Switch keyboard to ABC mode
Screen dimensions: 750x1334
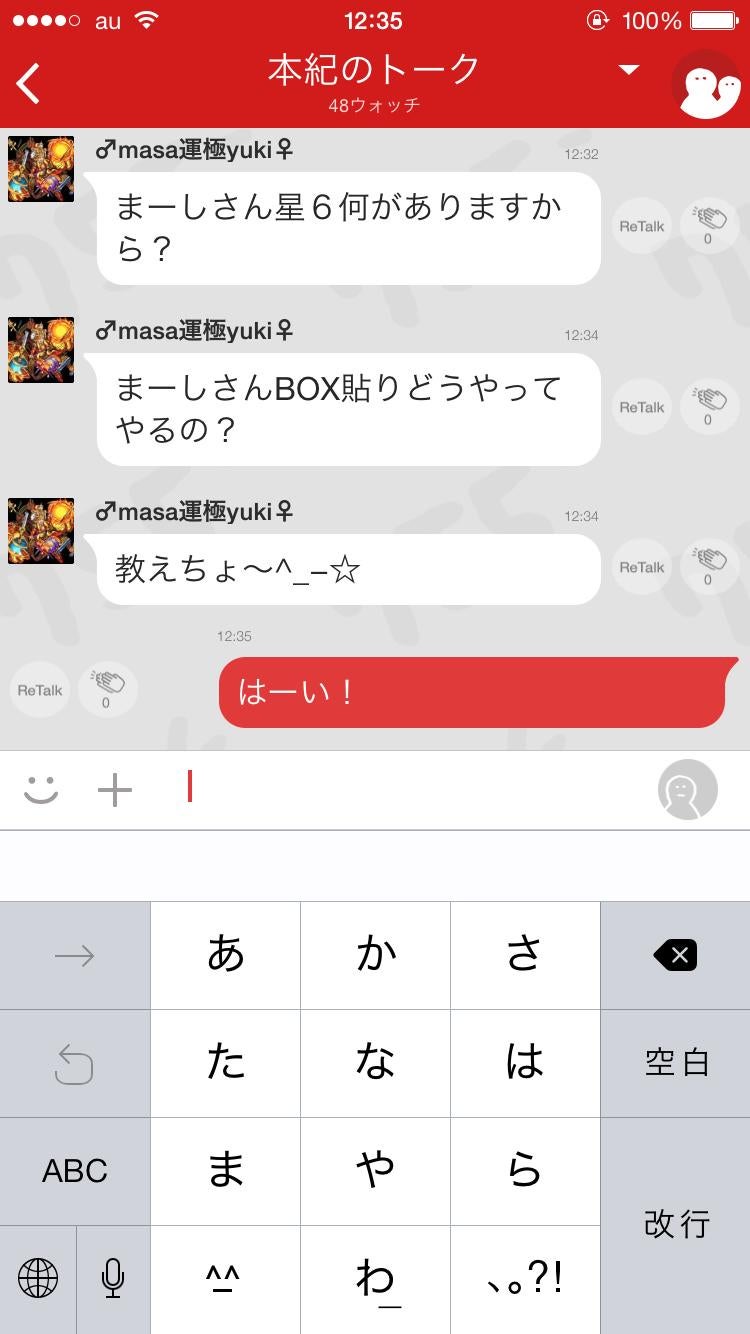pos(72,1170)
